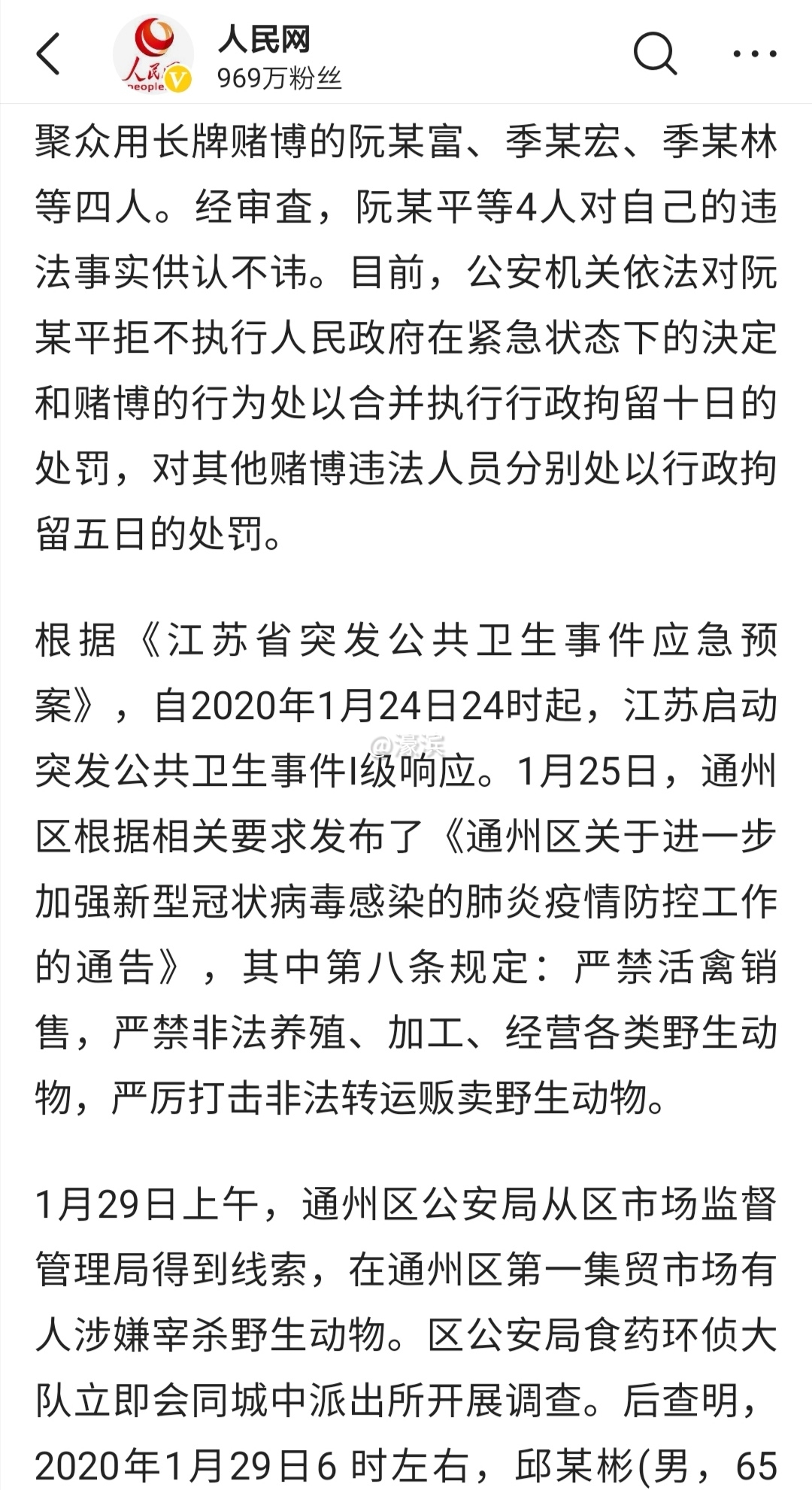
Task: Open the three-dot overflow menu
Action: pos(754,54)
